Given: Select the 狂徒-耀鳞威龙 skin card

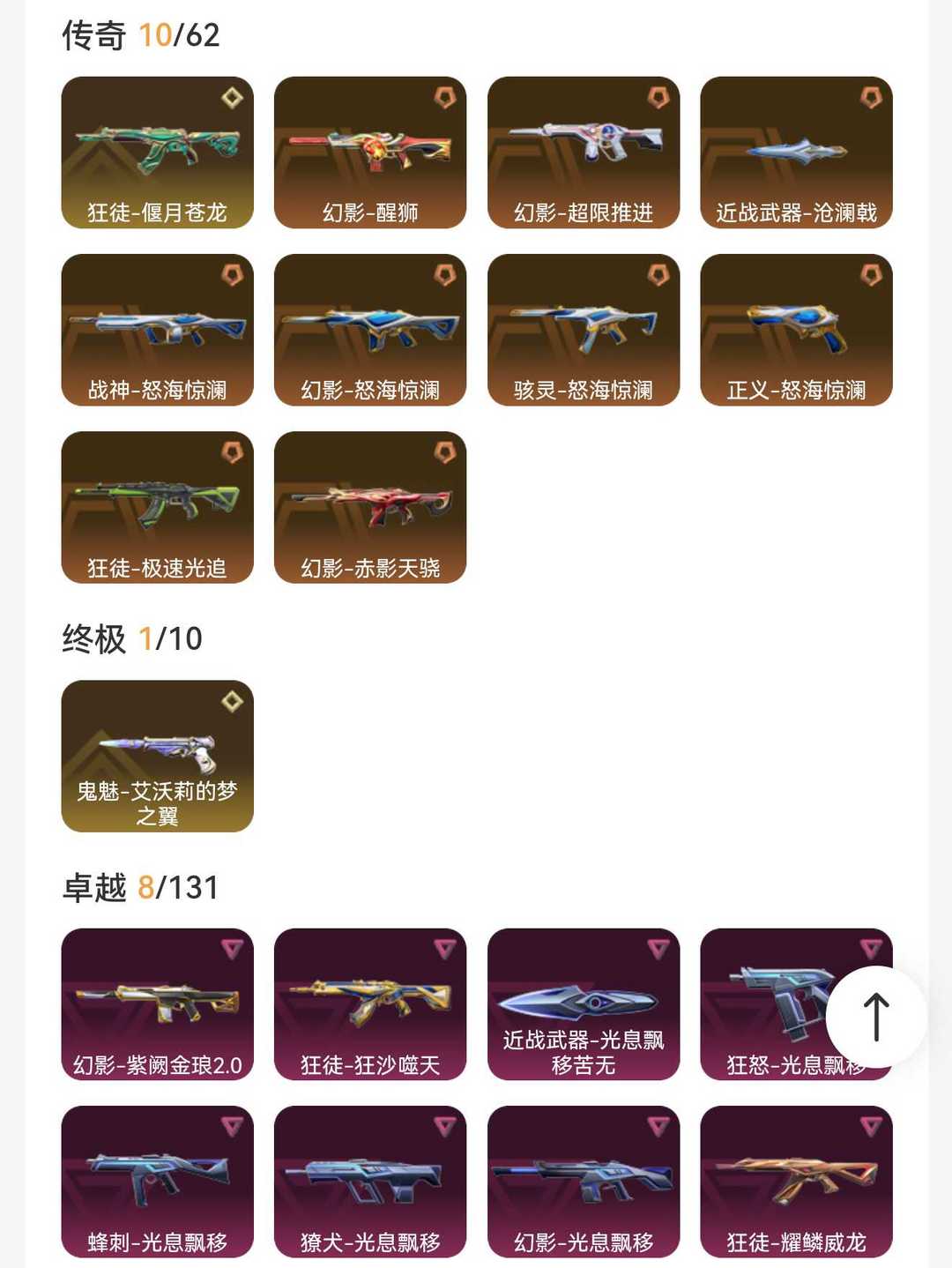Looking at the screenshot, I should coord(796,1182).
